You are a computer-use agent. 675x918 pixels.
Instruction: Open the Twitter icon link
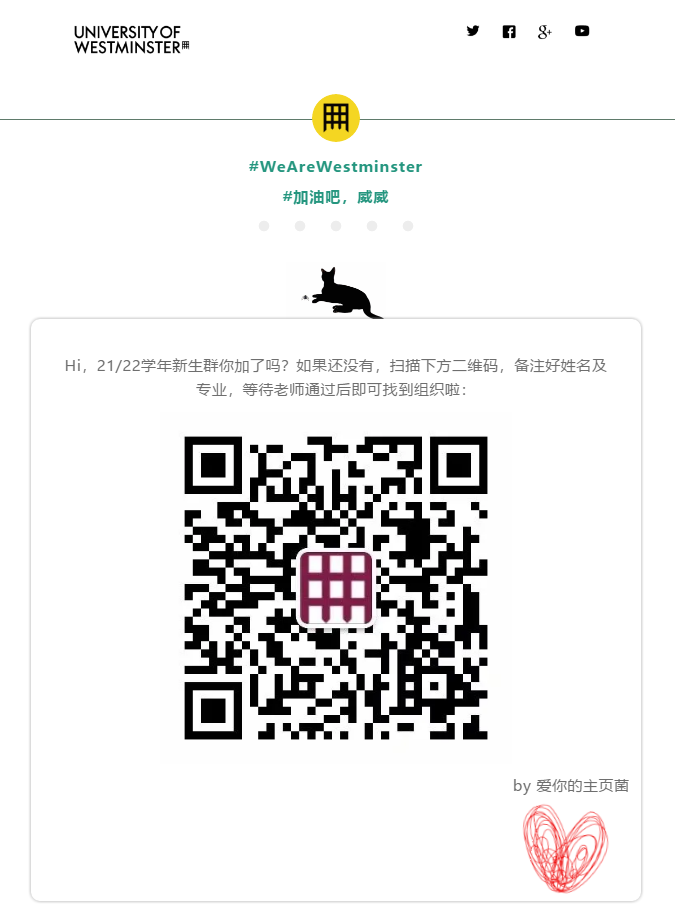[x=473, y=31]
